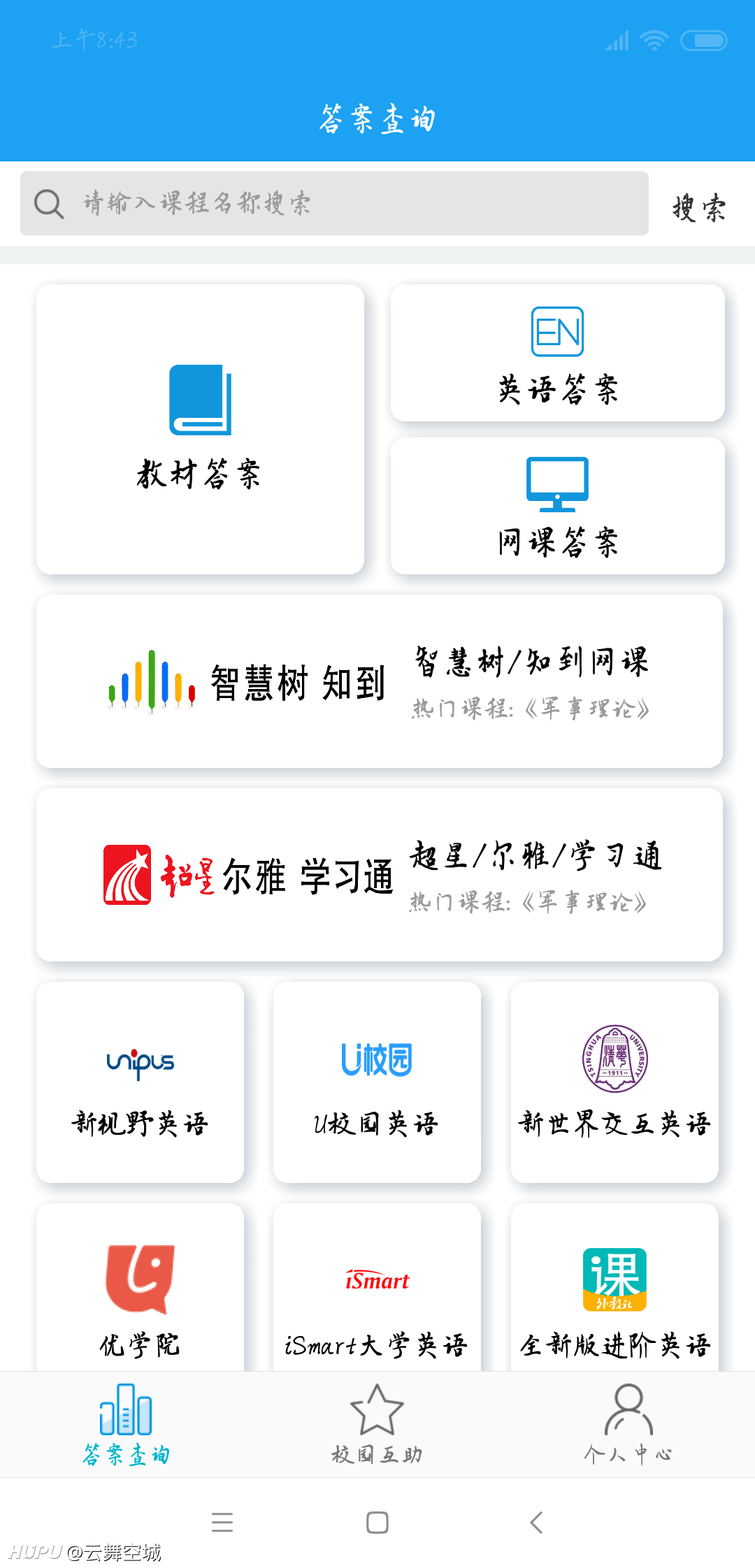Open the 优学院 tile
Screen dimensions: 755x1568
pos(140,1287)
